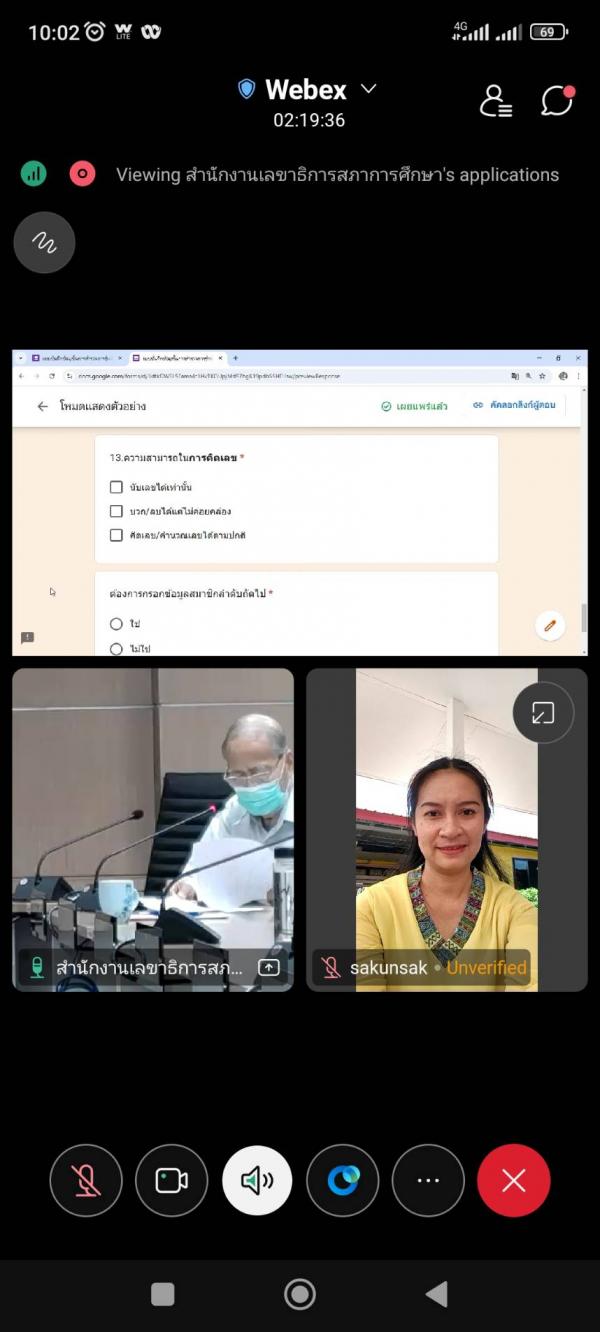This screenshot has height=1332, width=600.
Task: Unmute your microphone
Action: coord(86,1180)
